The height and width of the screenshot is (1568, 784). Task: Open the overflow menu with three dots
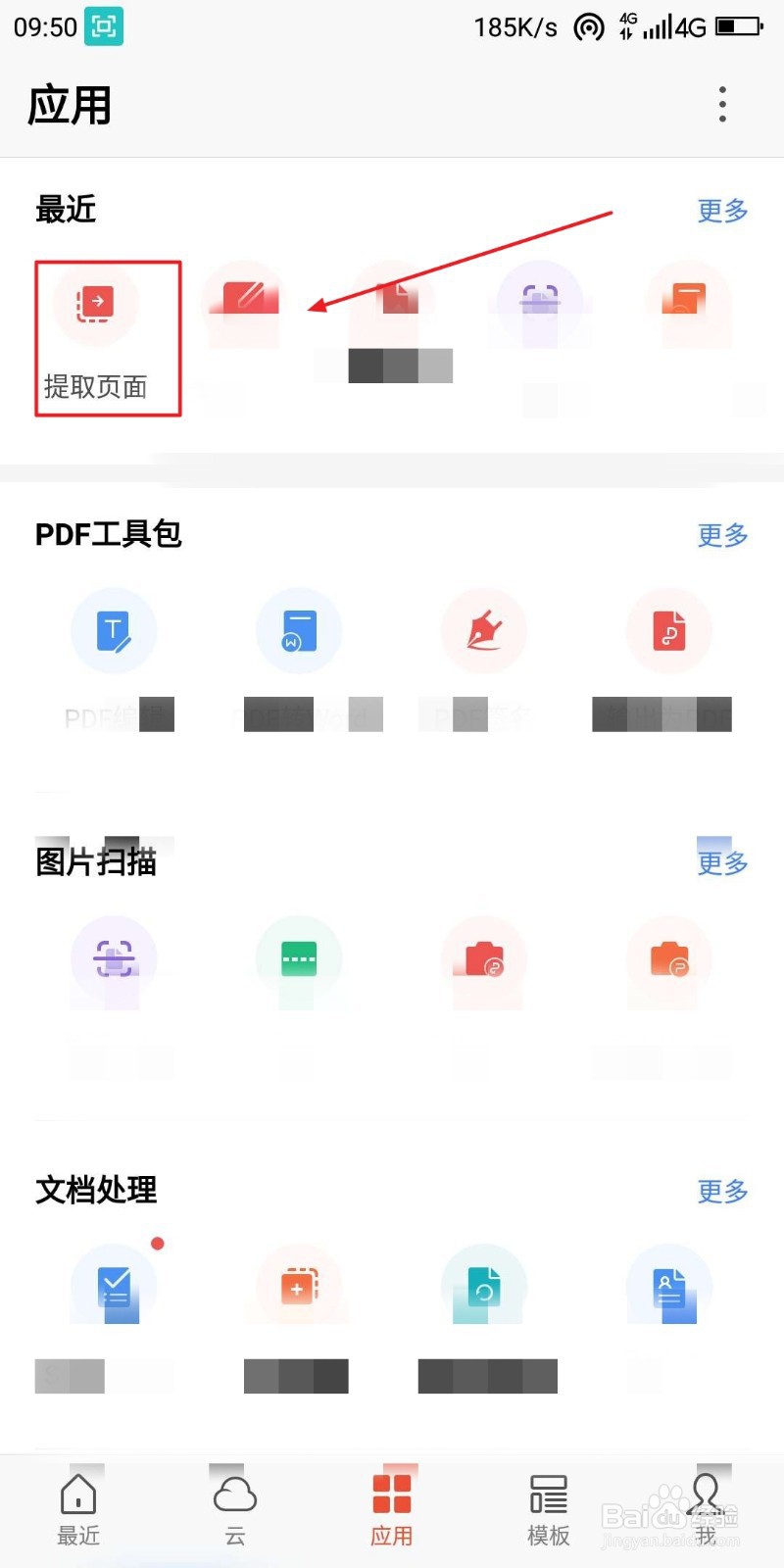tap(722, 104)
